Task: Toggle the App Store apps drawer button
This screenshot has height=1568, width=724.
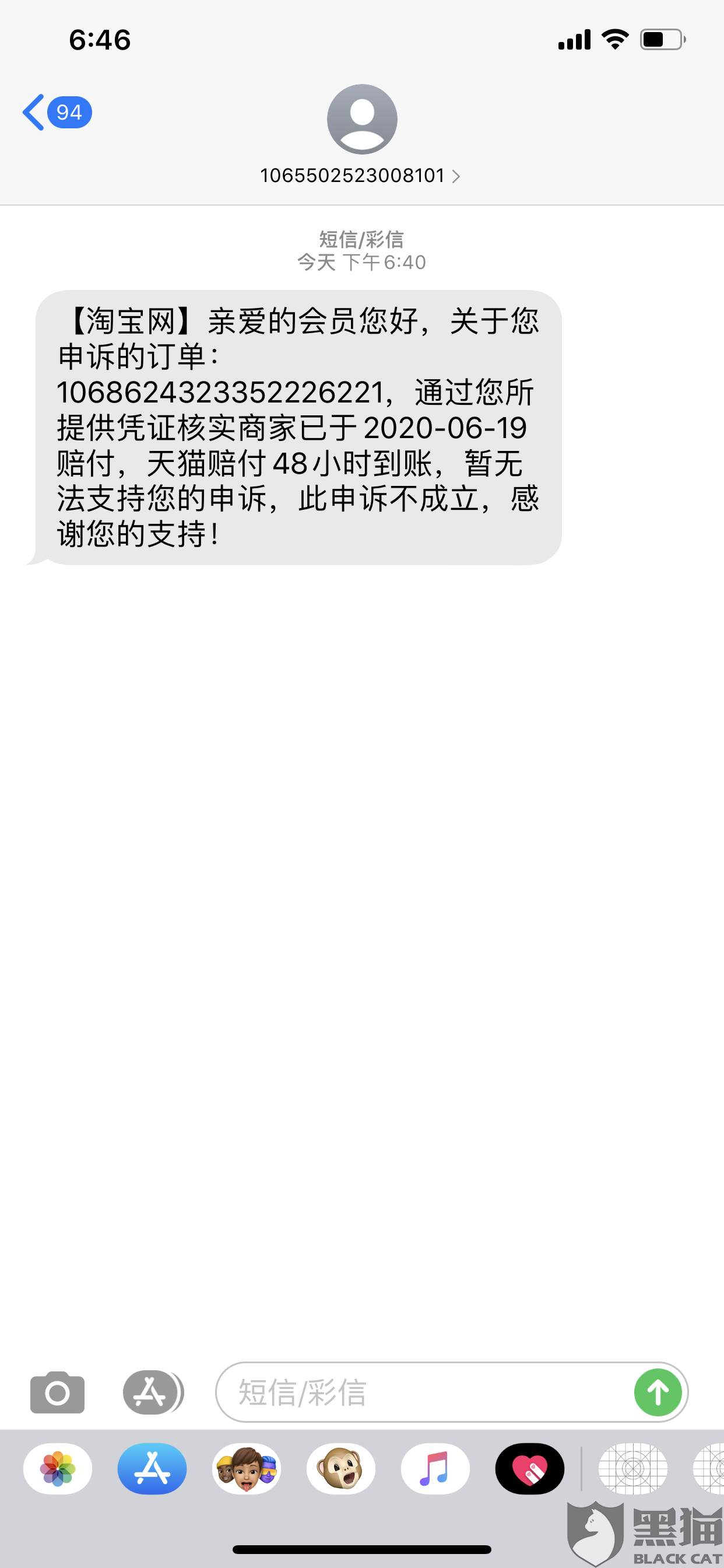Action: pyautogui.click(x=152, y=1392)
